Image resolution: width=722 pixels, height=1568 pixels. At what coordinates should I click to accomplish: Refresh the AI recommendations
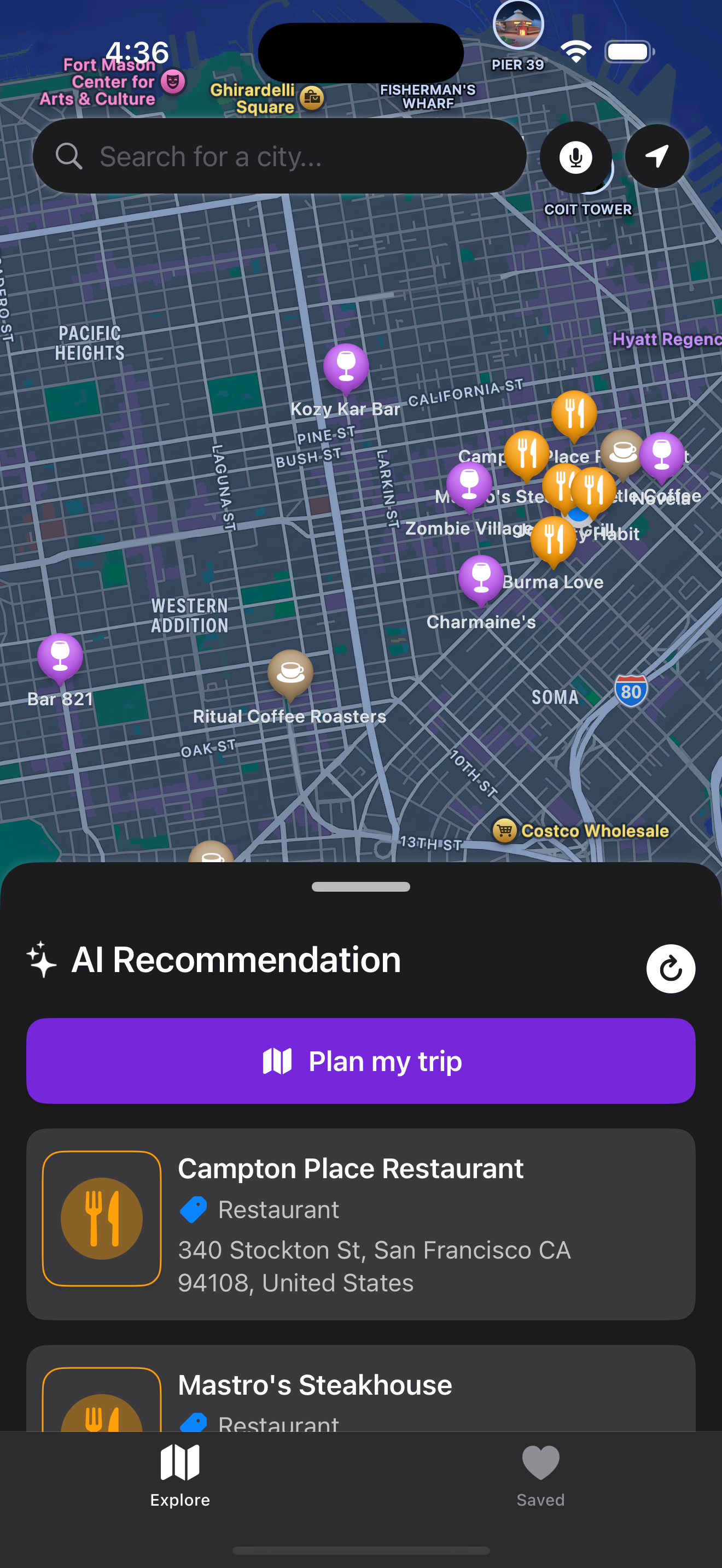pyautogui.click(x=670, y=968)
